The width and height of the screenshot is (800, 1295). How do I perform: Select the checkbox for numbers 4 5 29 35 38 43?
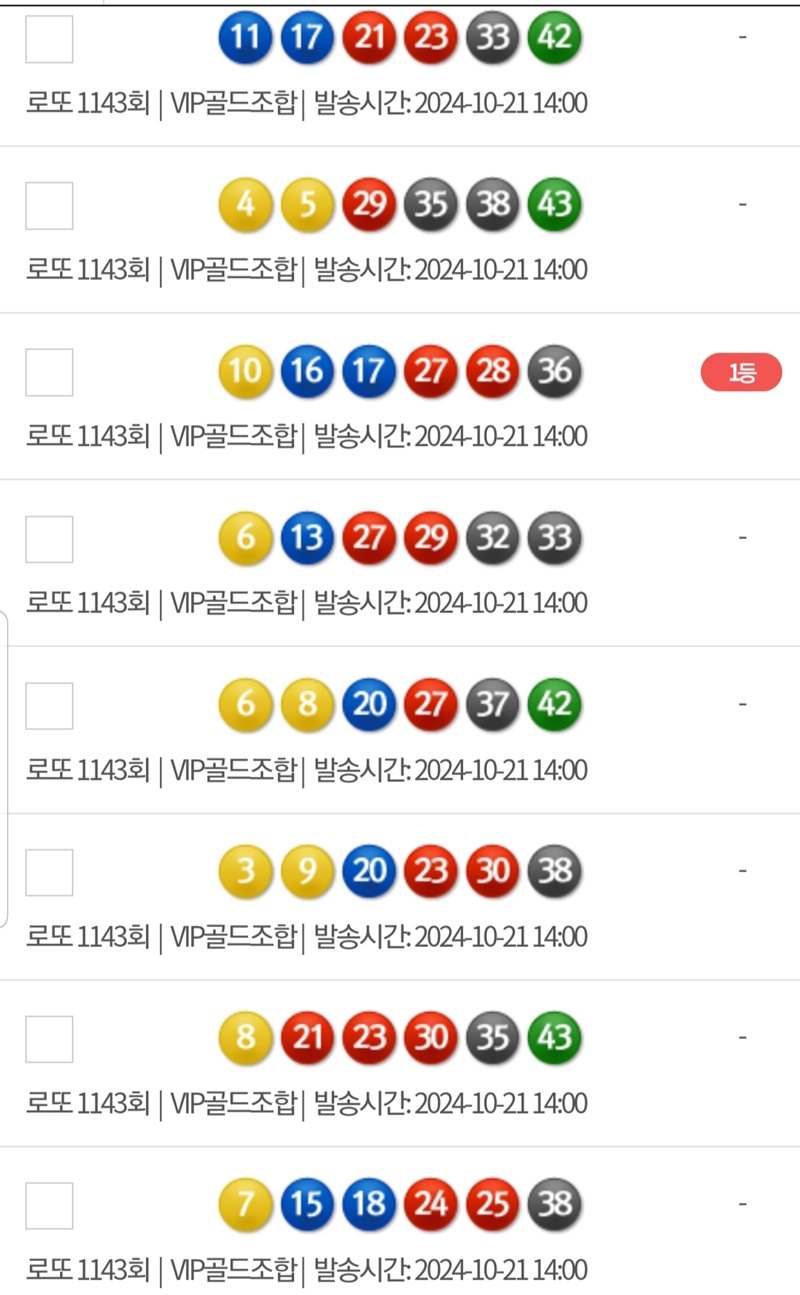[x=49, y=206]
